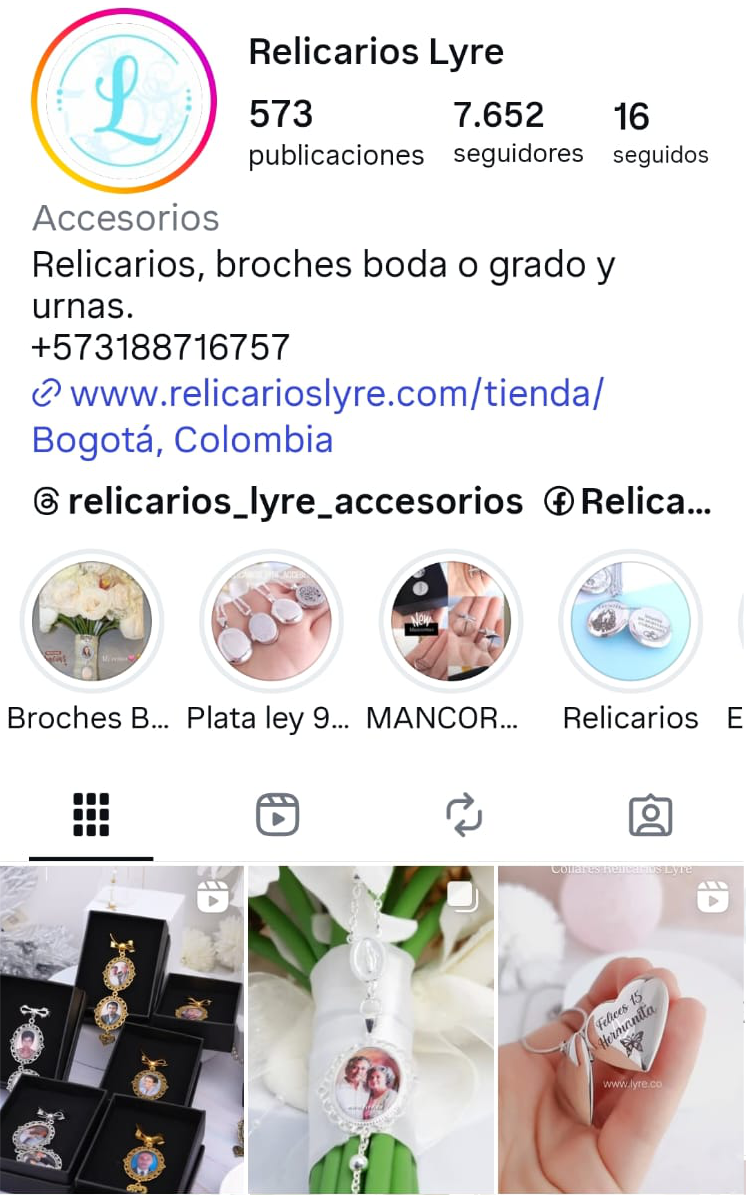Switch to the tagged photos tab
747x1195 pixels.
[x=650, y=815]
